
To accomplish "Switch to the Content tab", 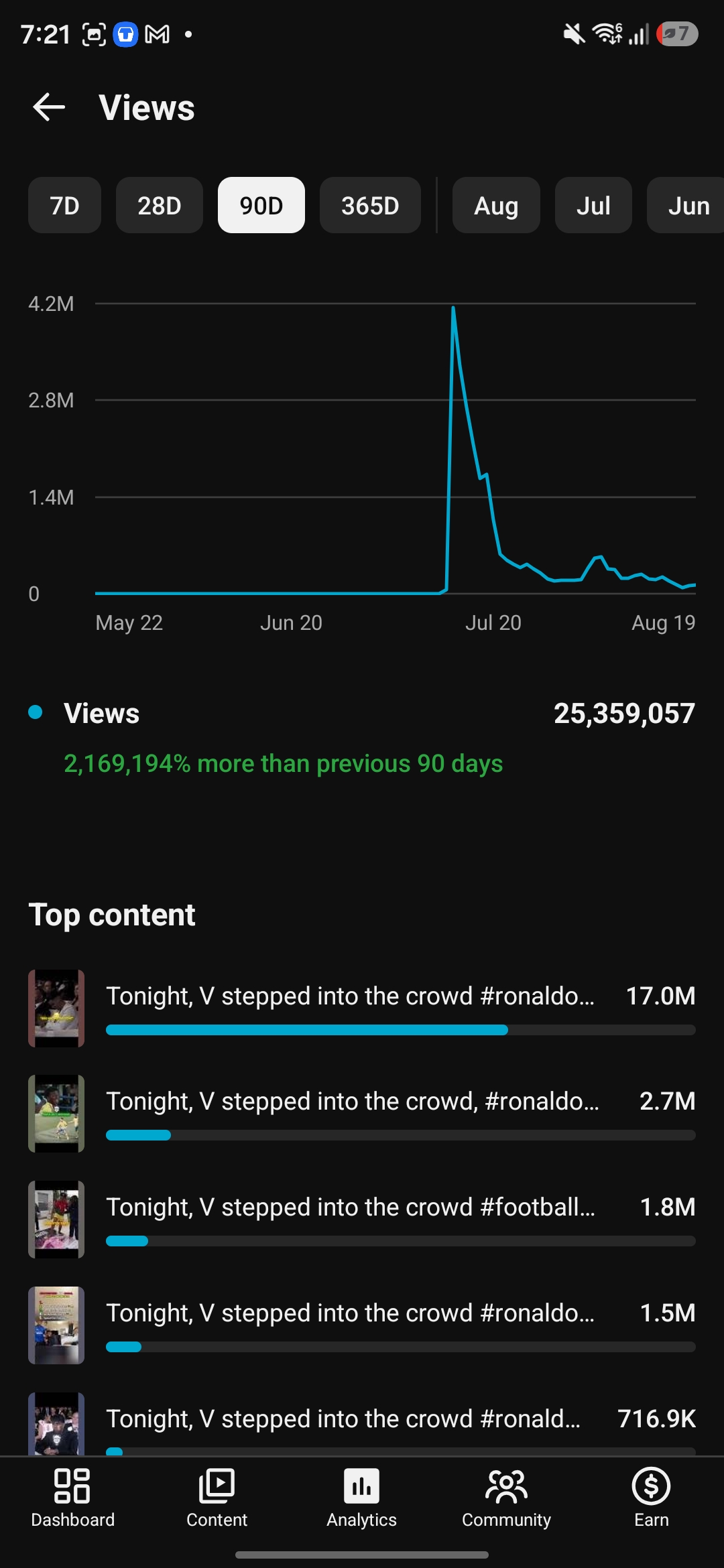I will pyautogui.click(x=217, y=1498).
